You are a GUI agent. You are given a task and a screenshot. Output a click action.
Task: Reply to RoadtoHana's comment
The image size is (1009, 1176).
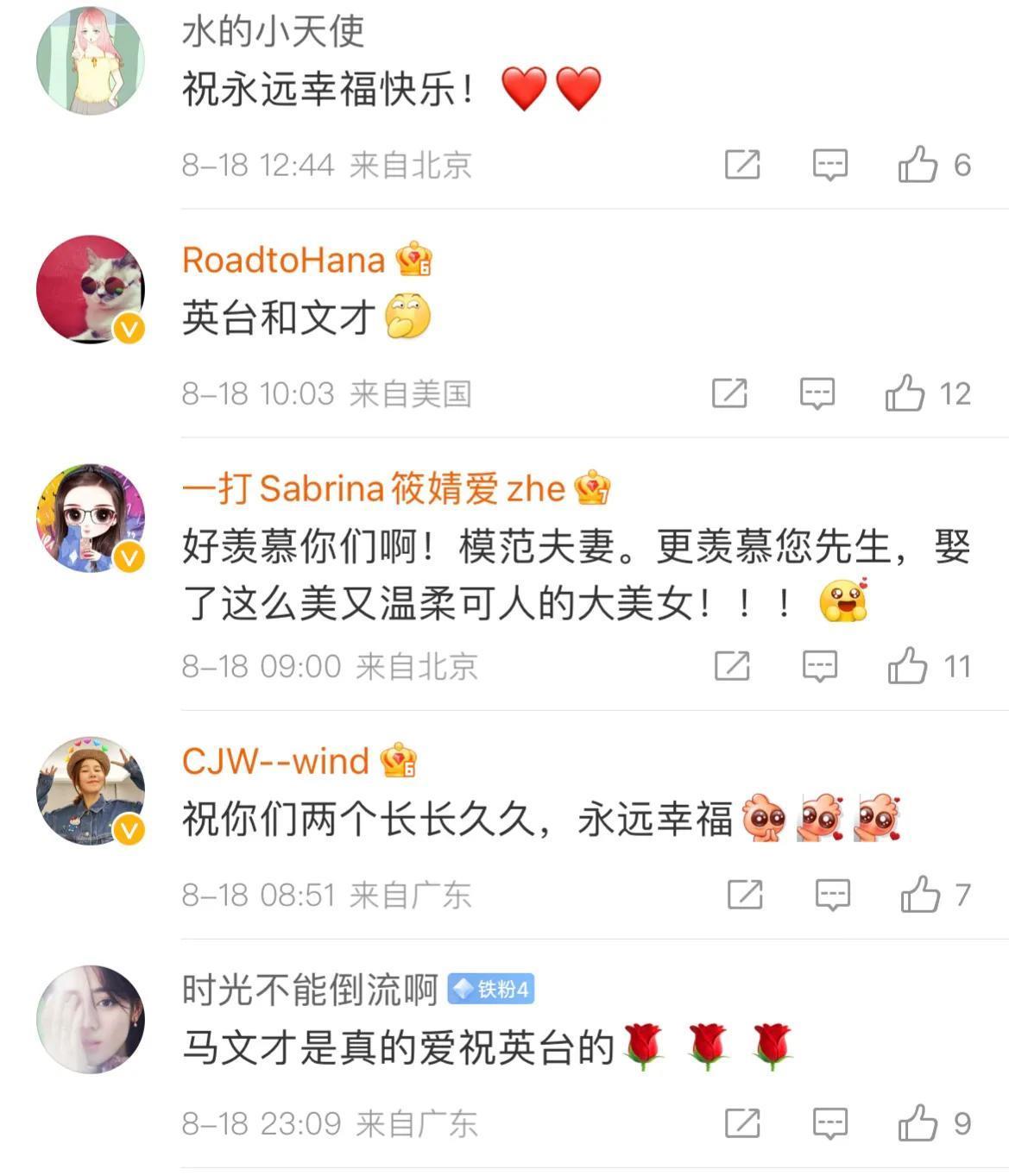click(x=817, y=393)
